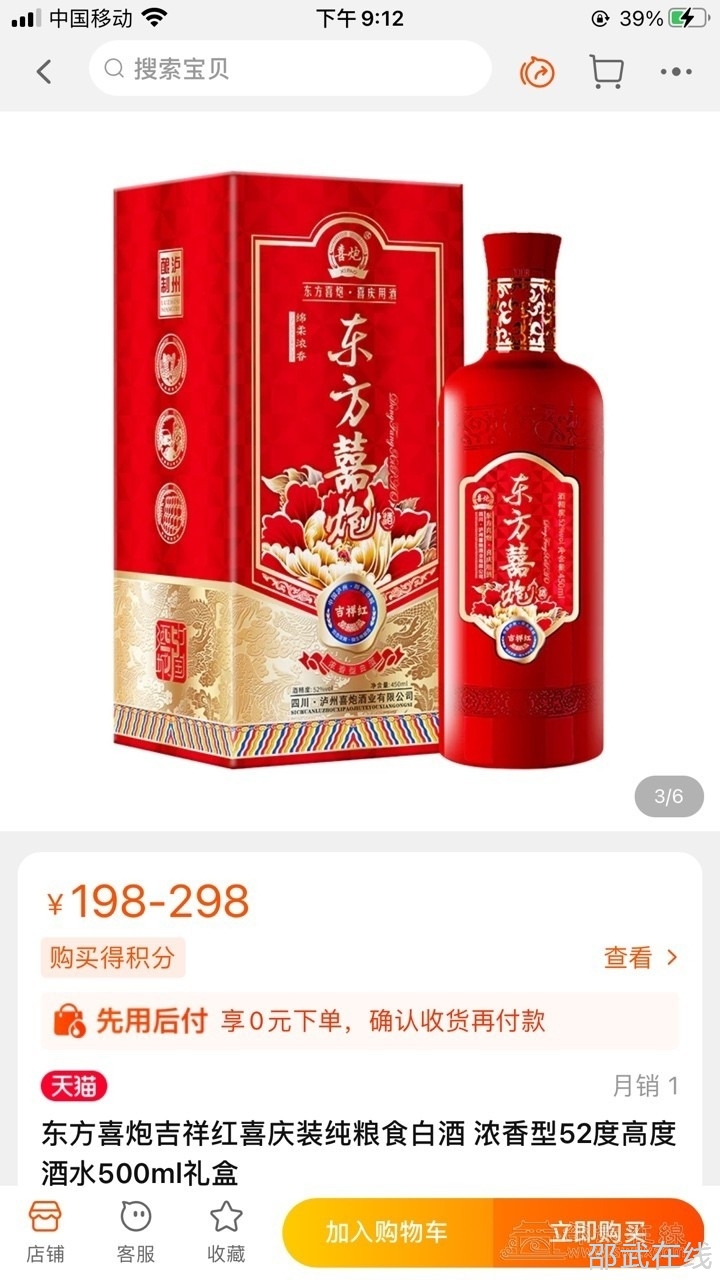Add this item to 收藏 favorites

226,1232
